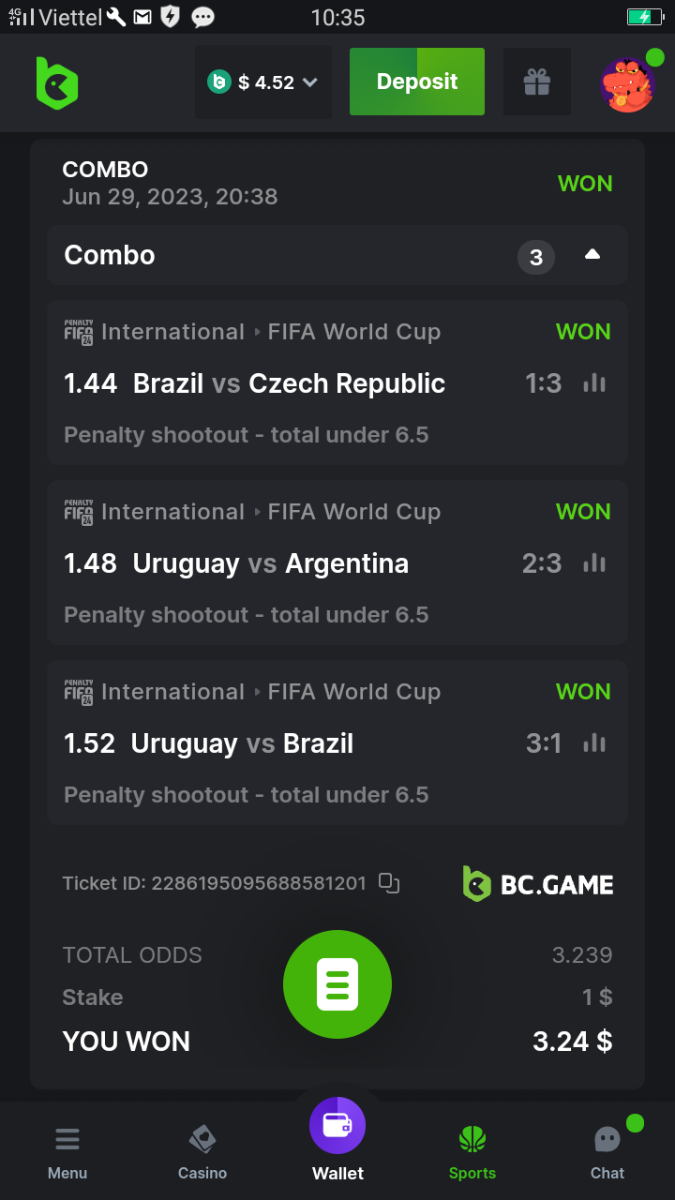This screenshot has height=1200, width=675.
Task: View stats for Uruguay vs Argentina
Action: (595, 563)
